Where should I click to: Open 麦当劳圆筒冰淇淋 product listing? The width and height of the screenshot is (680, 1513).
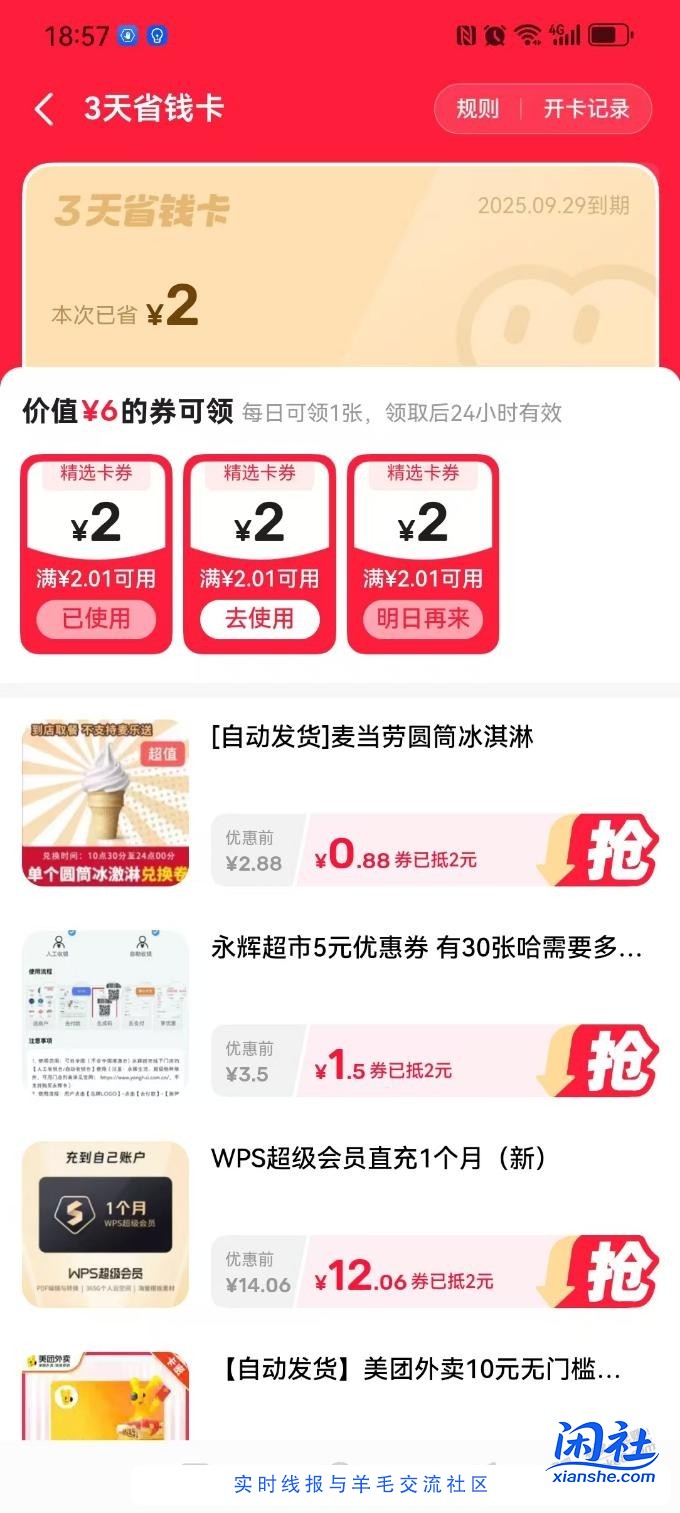(372, 738)
